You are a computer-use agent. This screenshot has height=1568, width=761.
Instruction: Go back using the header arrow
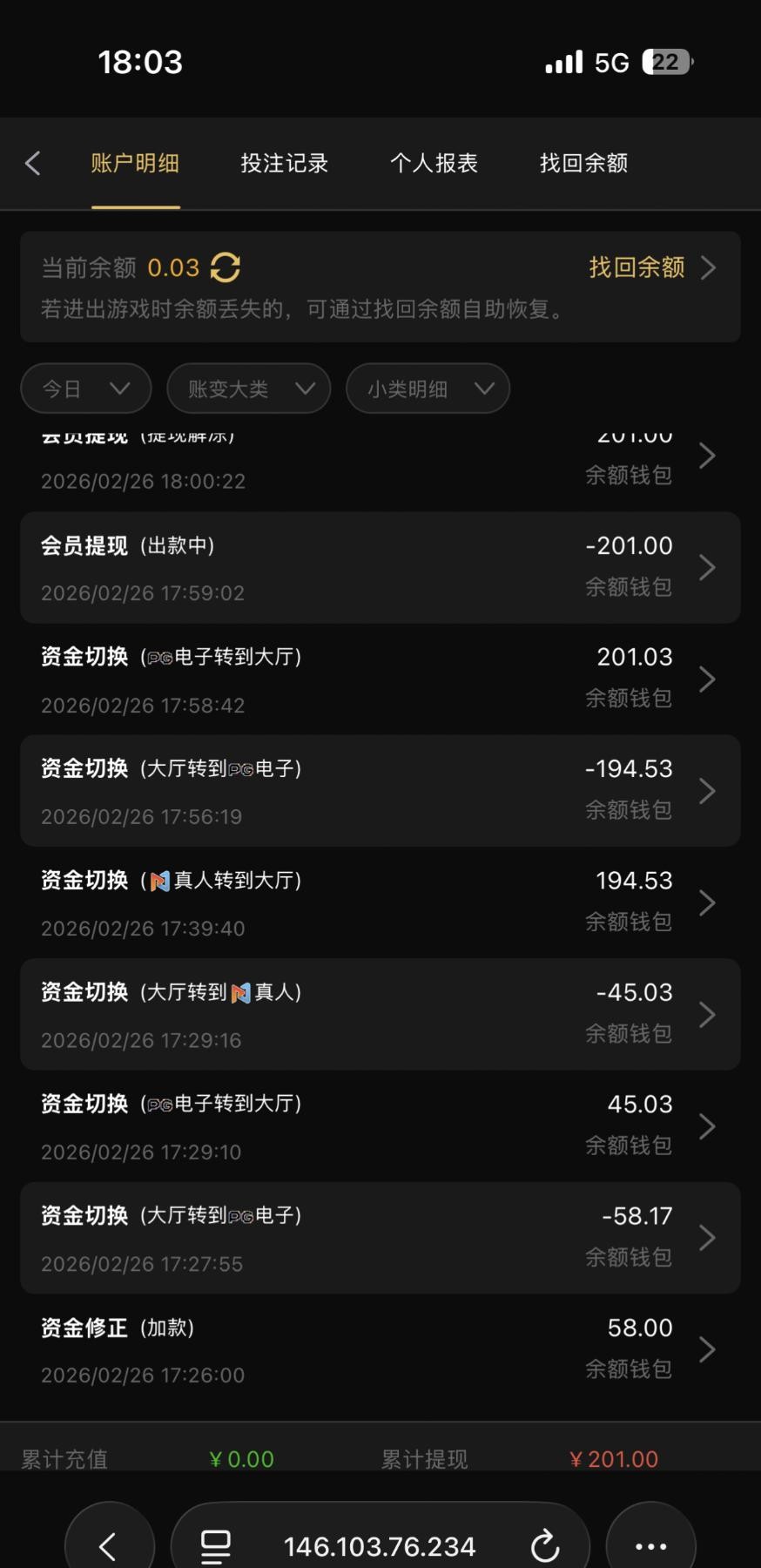pyautogui.click(x=33, y=163)
